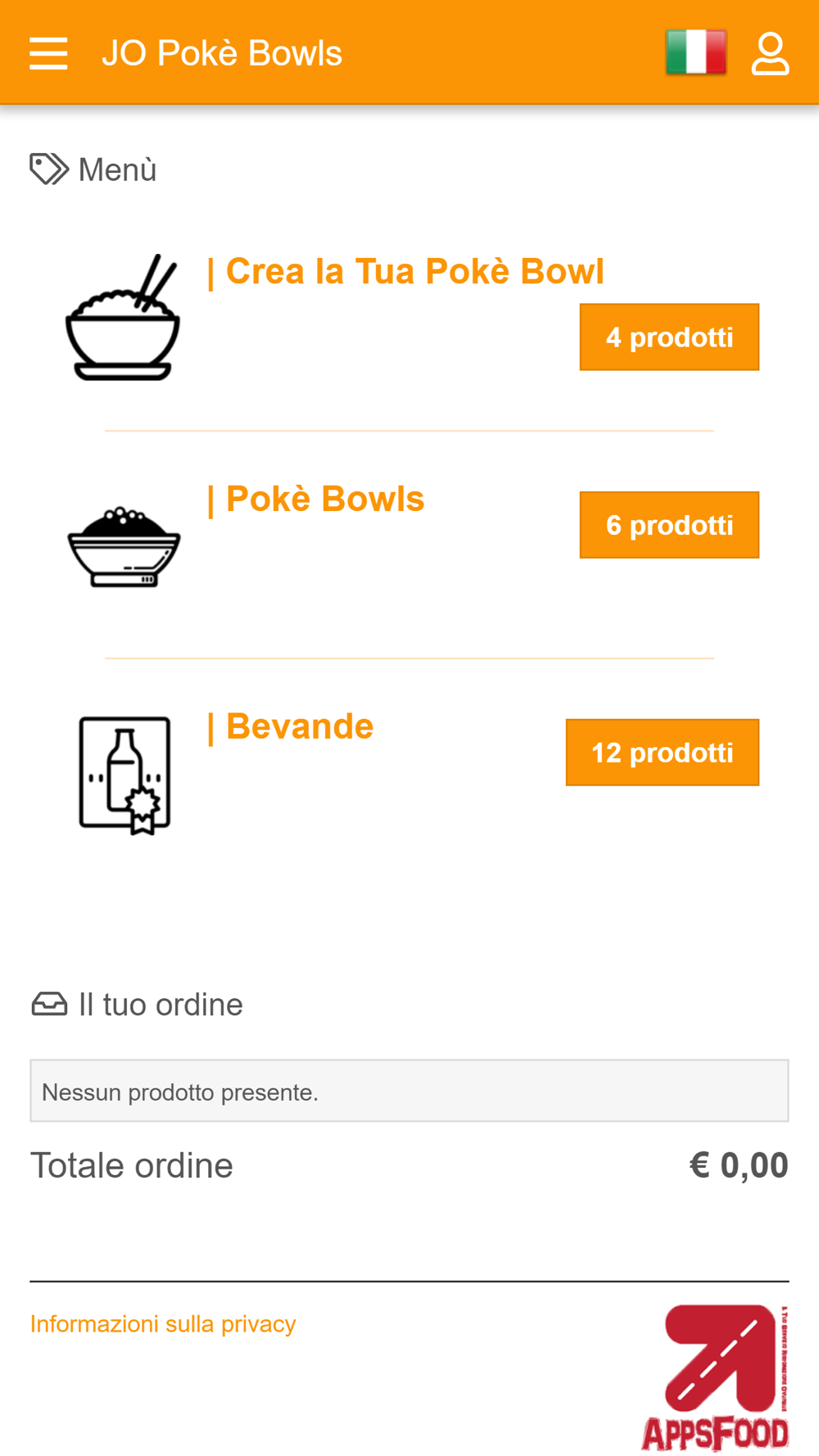Tap the 6 prodotti button
819x1456 pixels.
(x=669, y=525)
